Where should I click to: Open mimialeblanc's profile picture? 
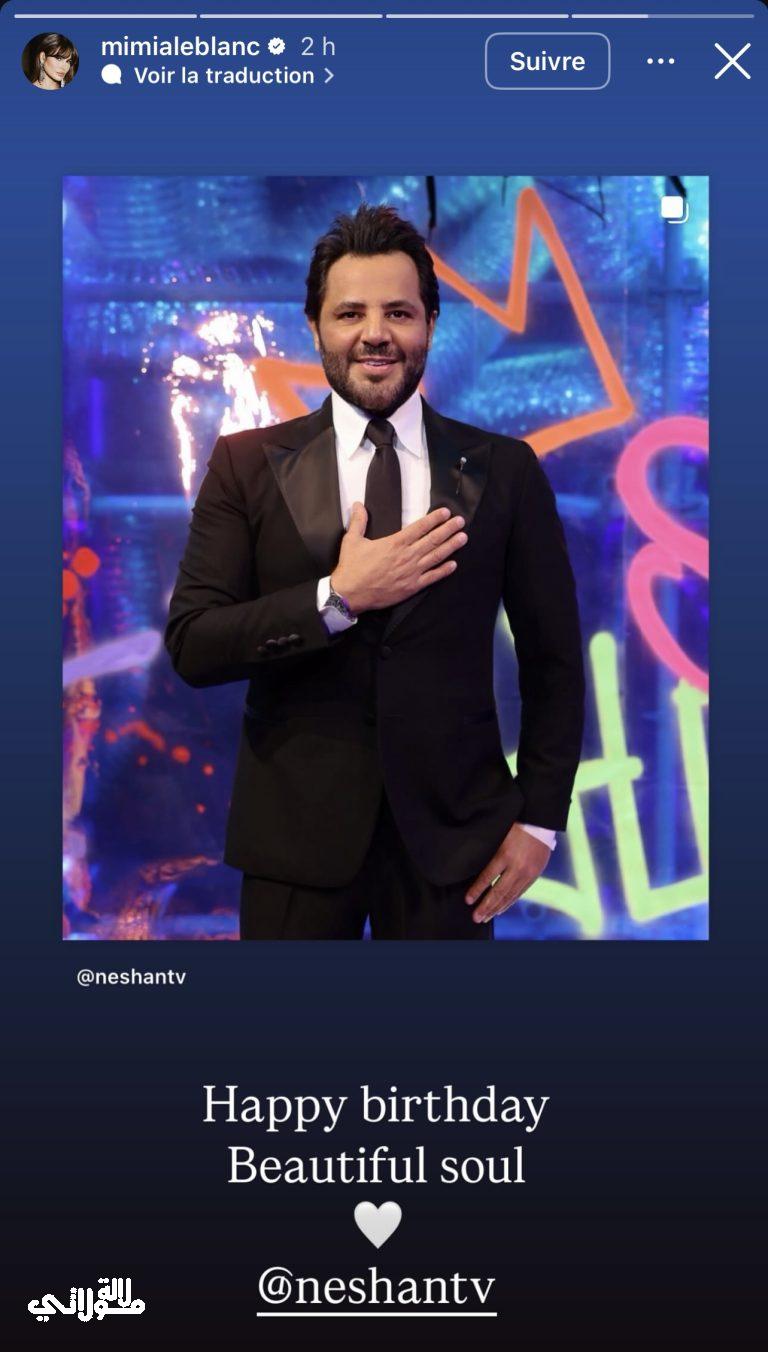tap(50, 61)
